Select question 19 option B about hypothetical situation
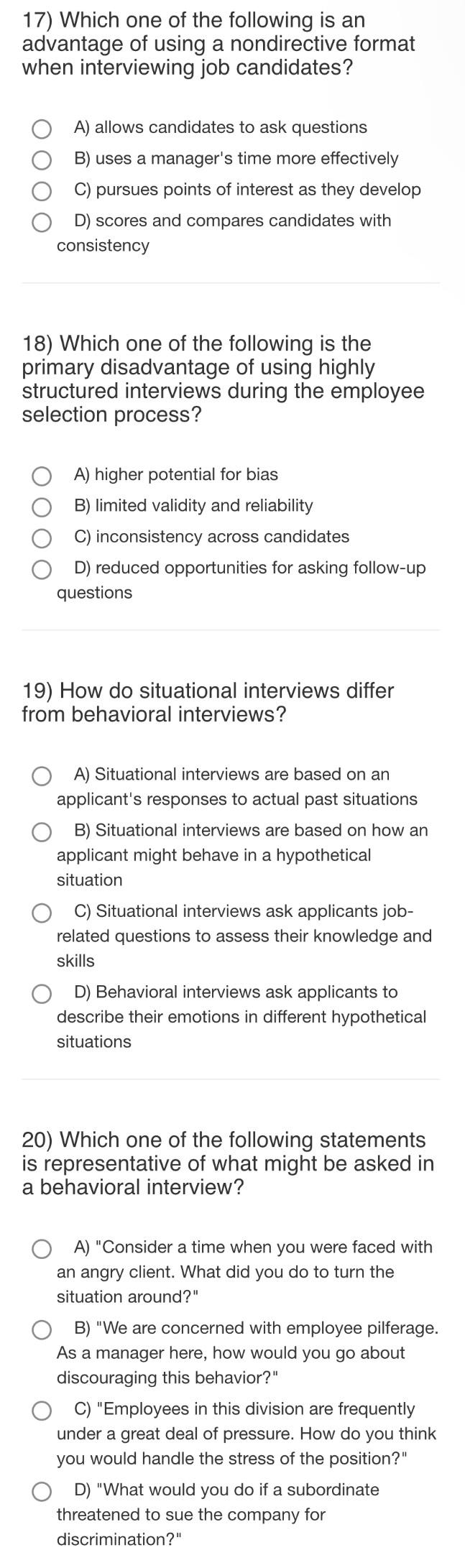Viewport: 465px width, 1568px height. click(x=42, y=831)
